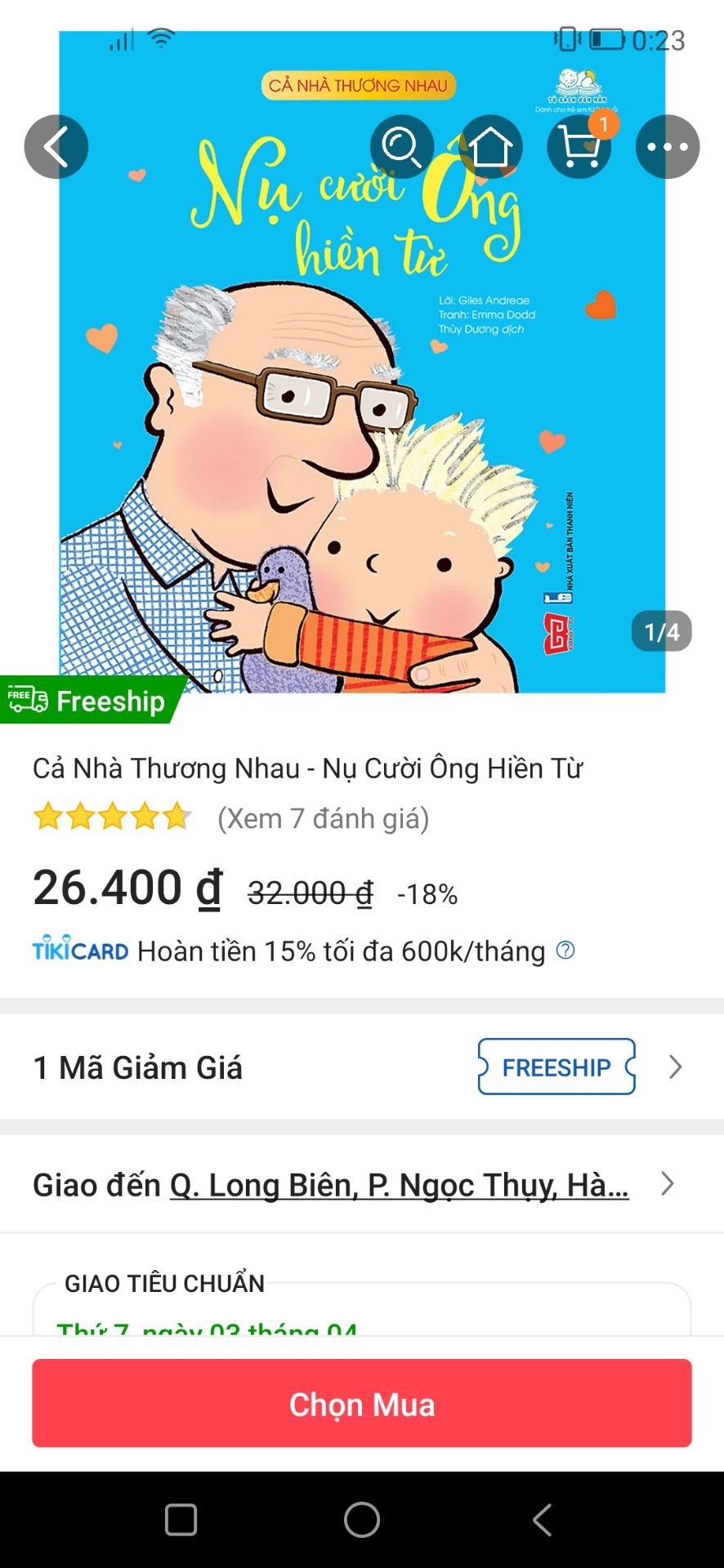The image size is (724, 1568).
Task: Tap the 'Chọn Mua' purchase button
Action: point(362,1403)
